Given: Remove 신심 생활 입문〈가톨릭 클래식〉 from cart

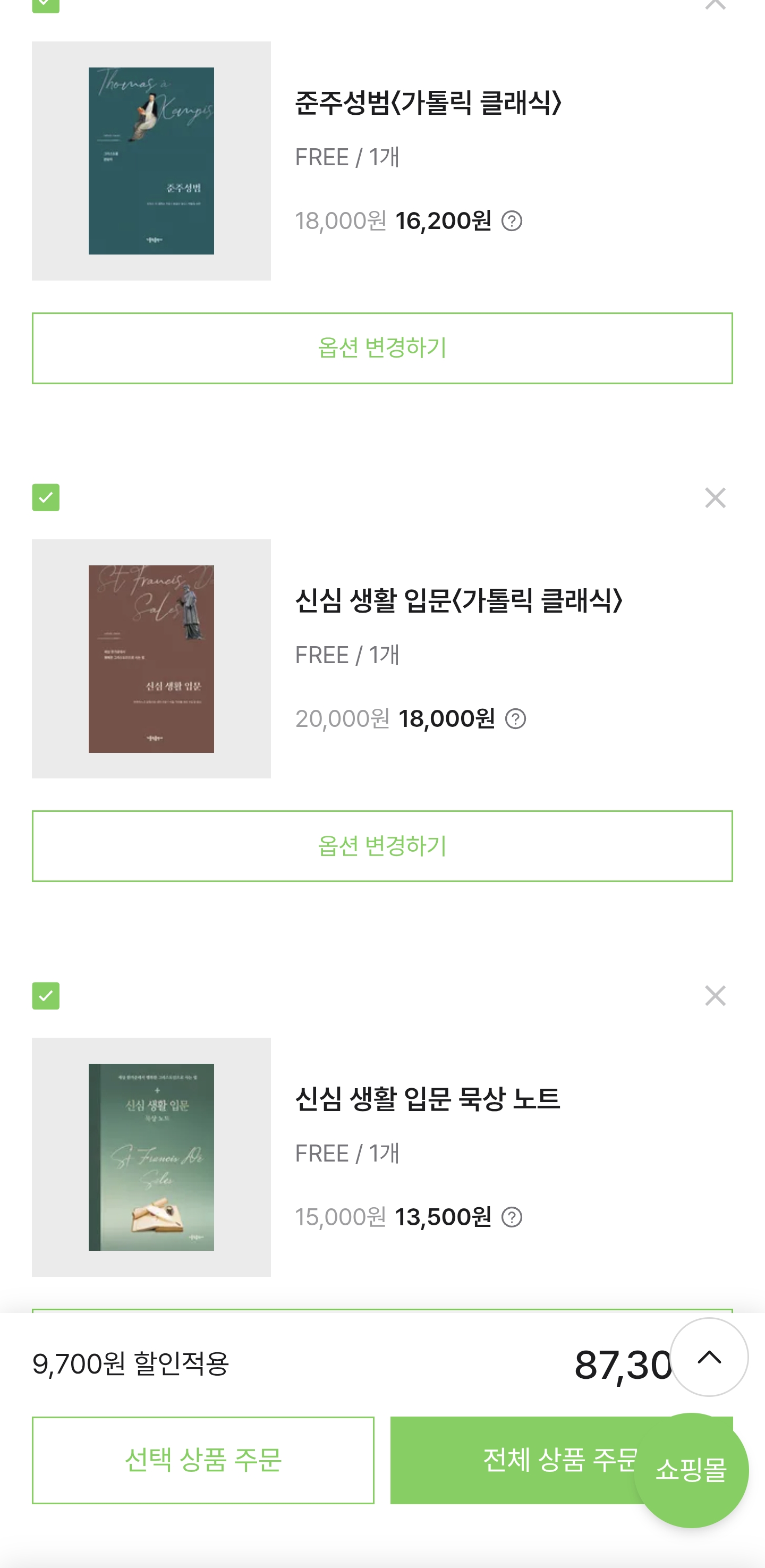Looking at the screenshot, I should click(715, 498).
